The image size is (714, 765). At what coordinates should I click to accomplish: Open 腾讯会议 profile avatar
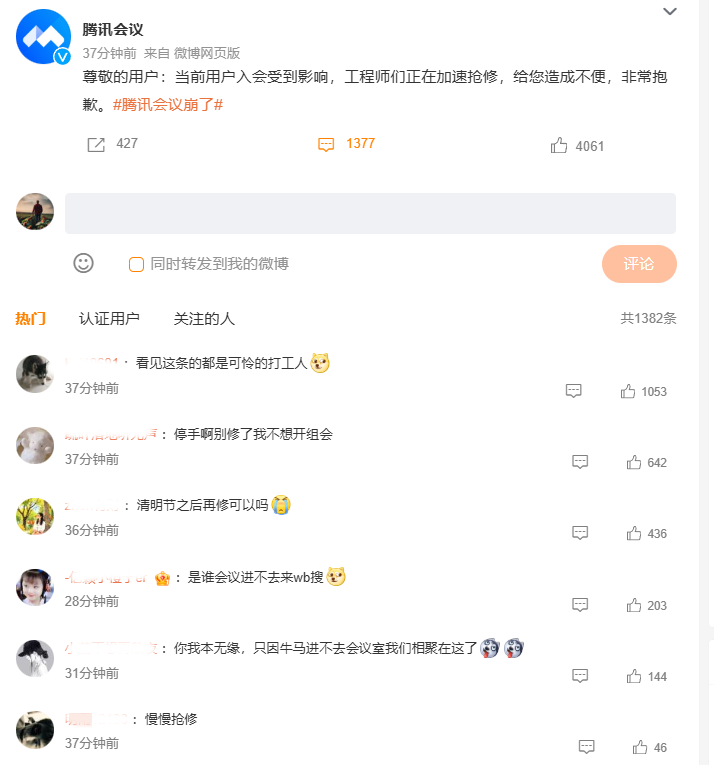43,37
